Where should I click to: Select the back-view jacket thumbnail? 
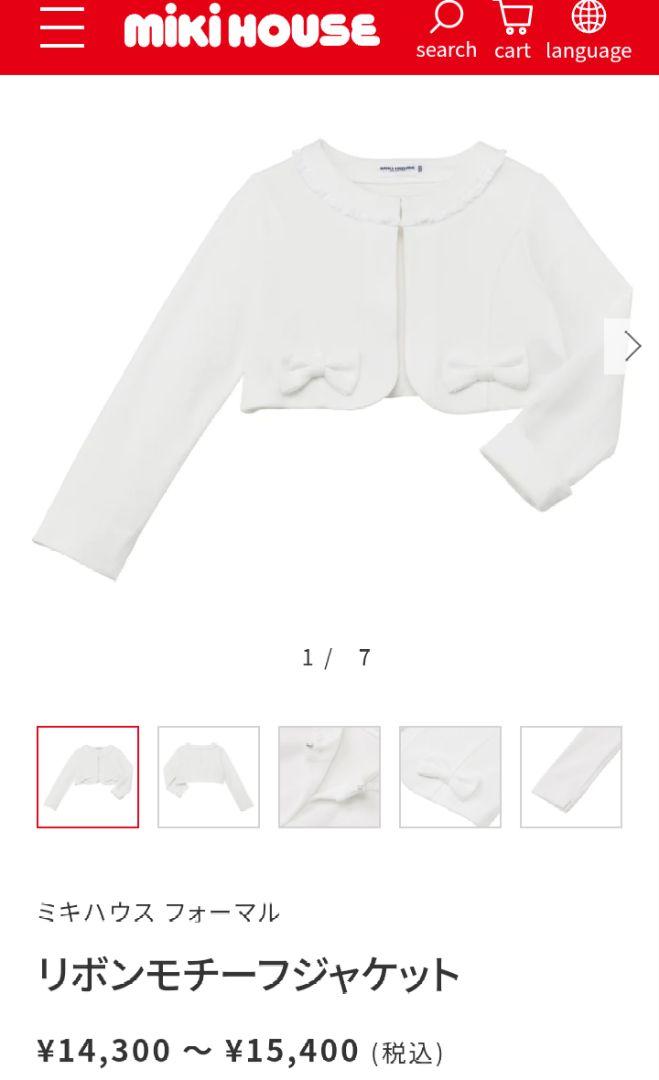tap(209, 777)
